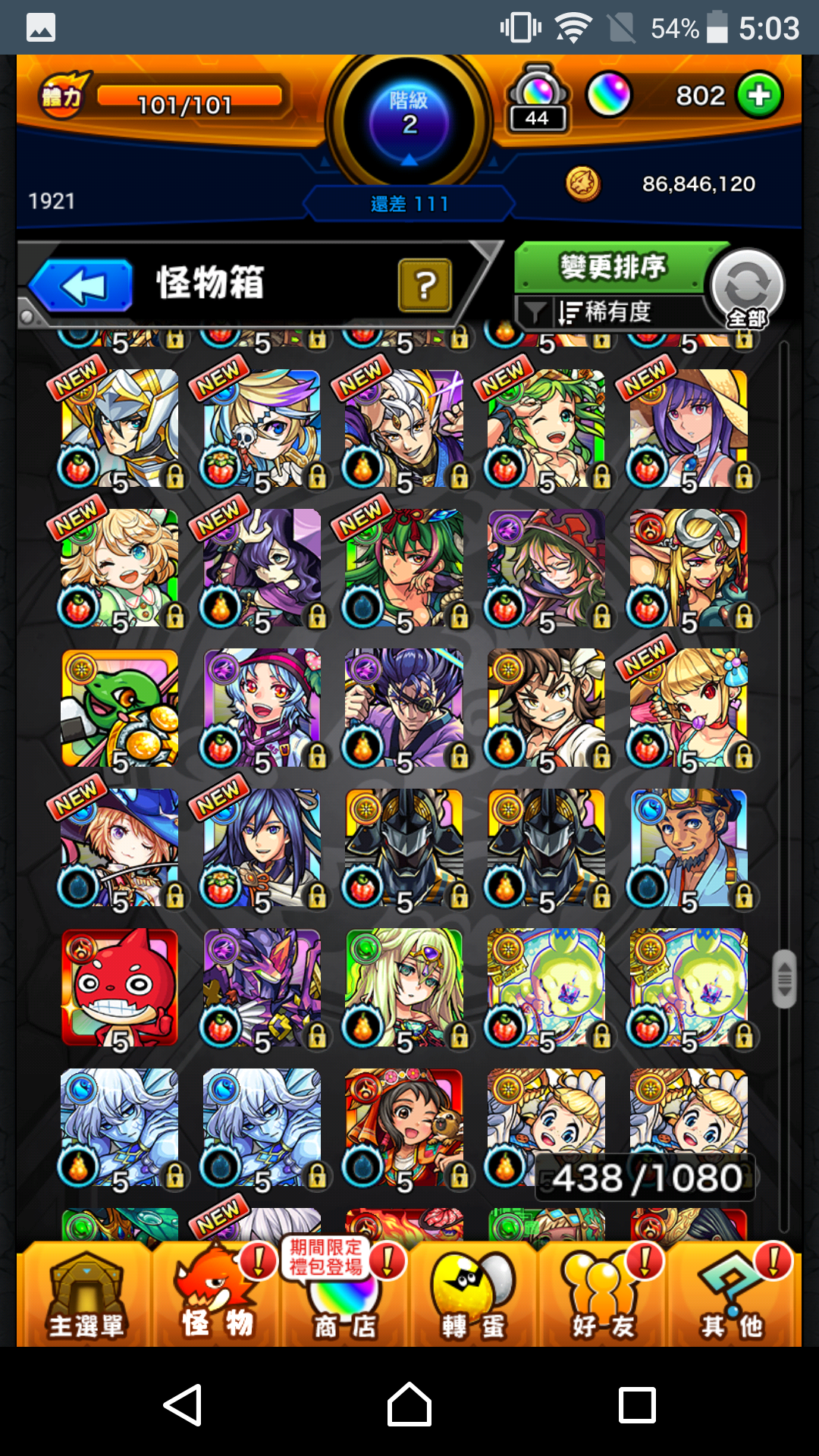819x1456 pixels.
Task: Open the 其他 others tab
Action: 732,1297
